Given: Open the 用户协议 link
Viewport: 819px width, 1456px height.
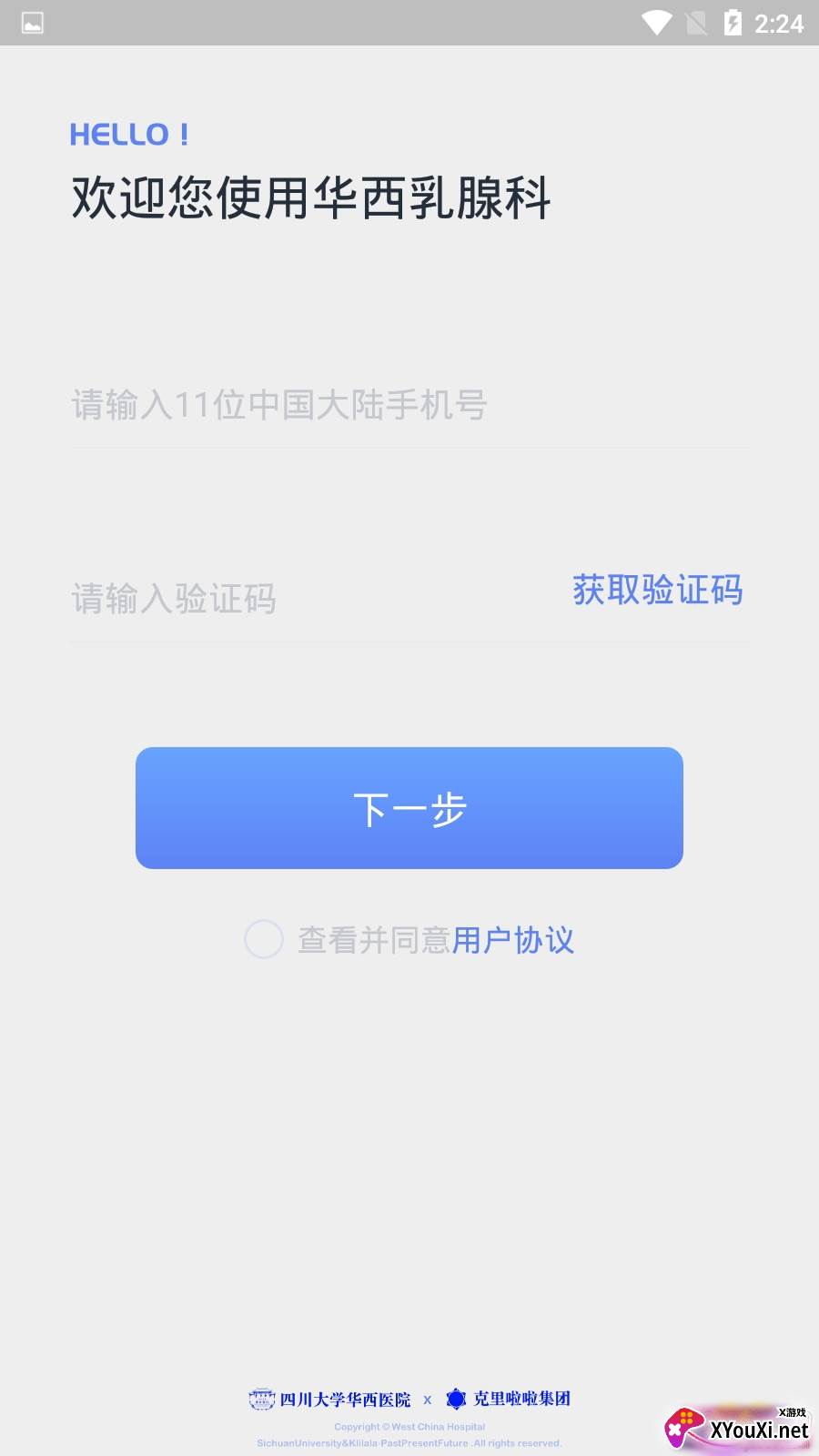Looking at the screenshot, I should 513,940.
